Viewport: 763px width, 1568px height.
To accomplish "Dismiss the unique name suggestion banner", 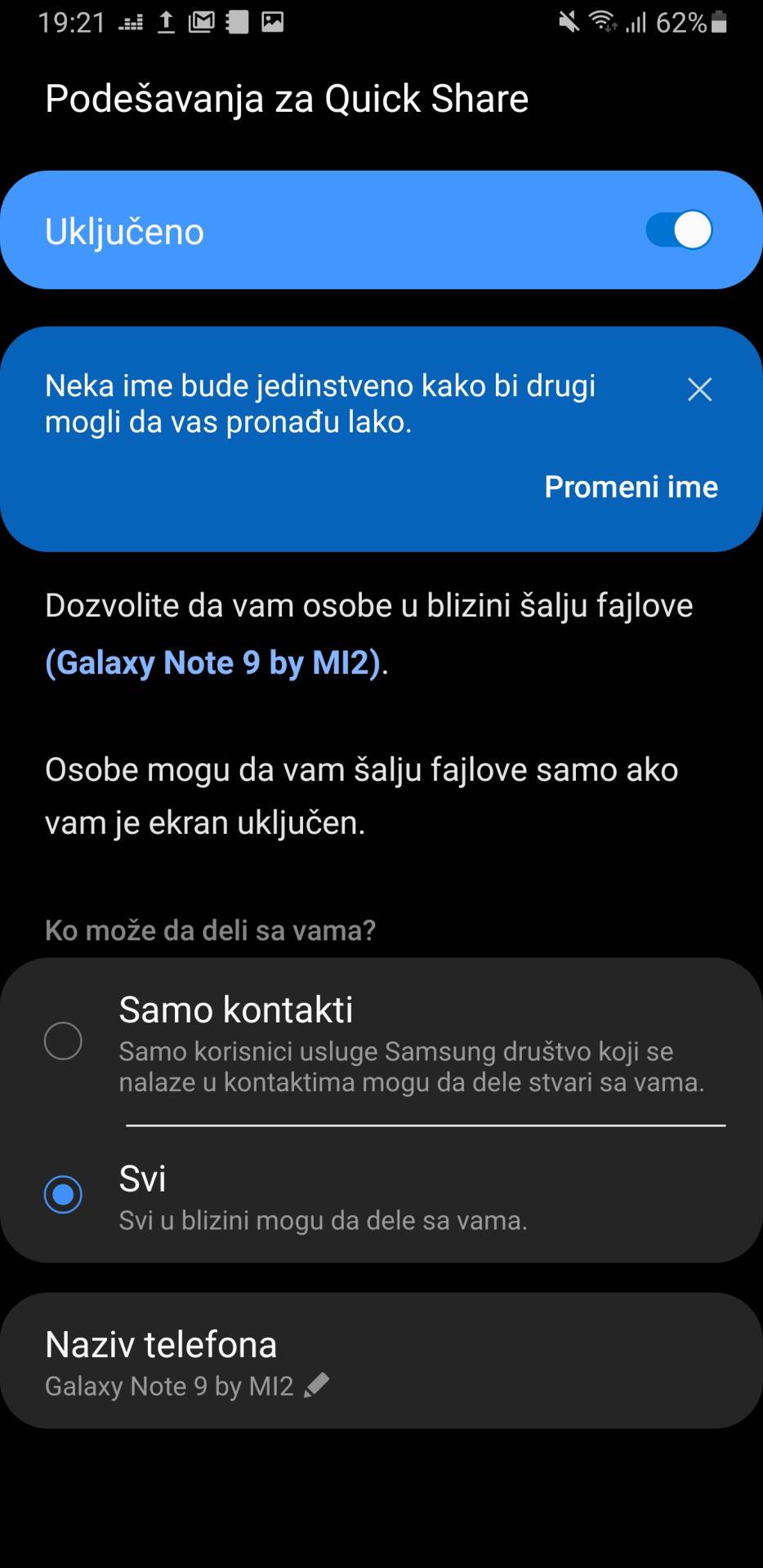I will coord(699,390).
